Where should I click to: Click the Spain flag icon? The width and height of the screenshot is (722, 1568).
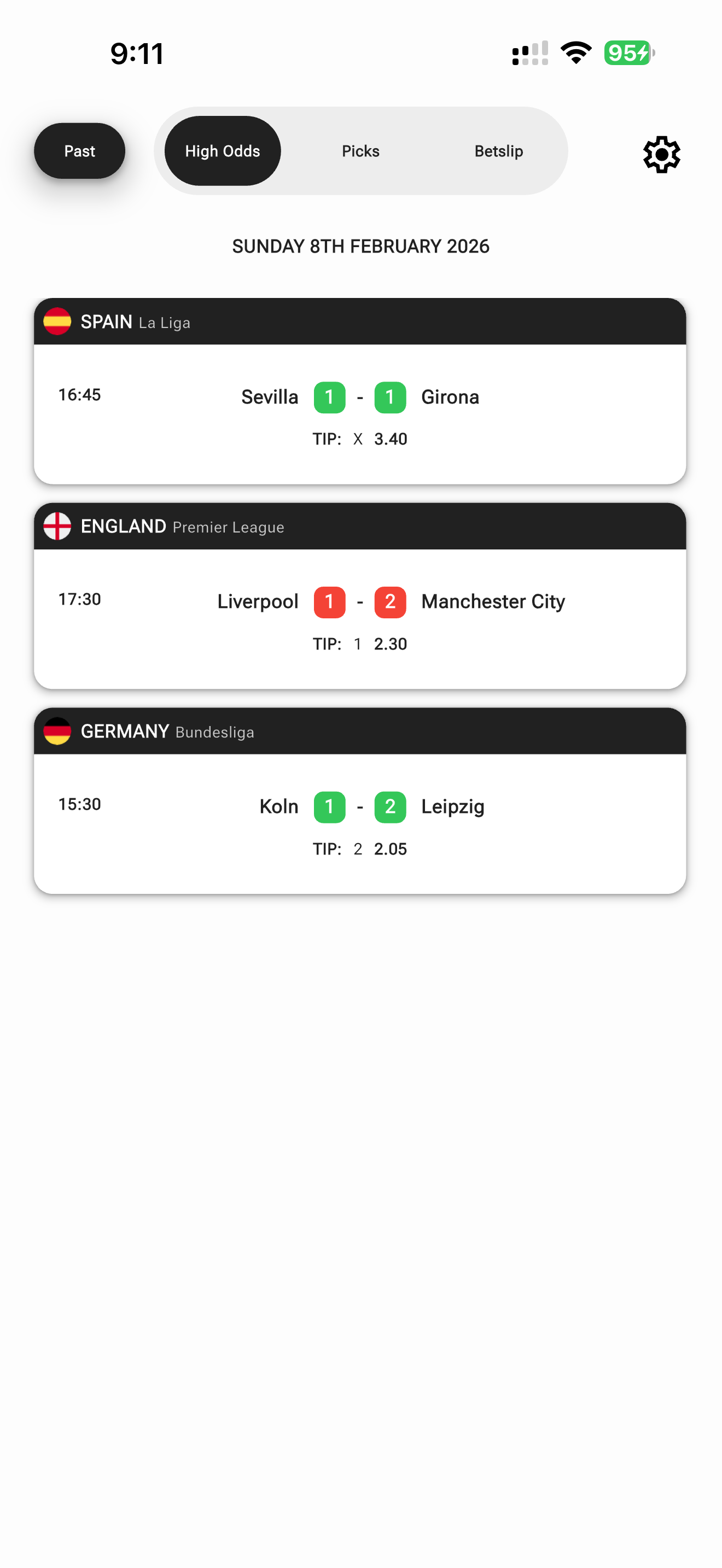coord(59,321)
